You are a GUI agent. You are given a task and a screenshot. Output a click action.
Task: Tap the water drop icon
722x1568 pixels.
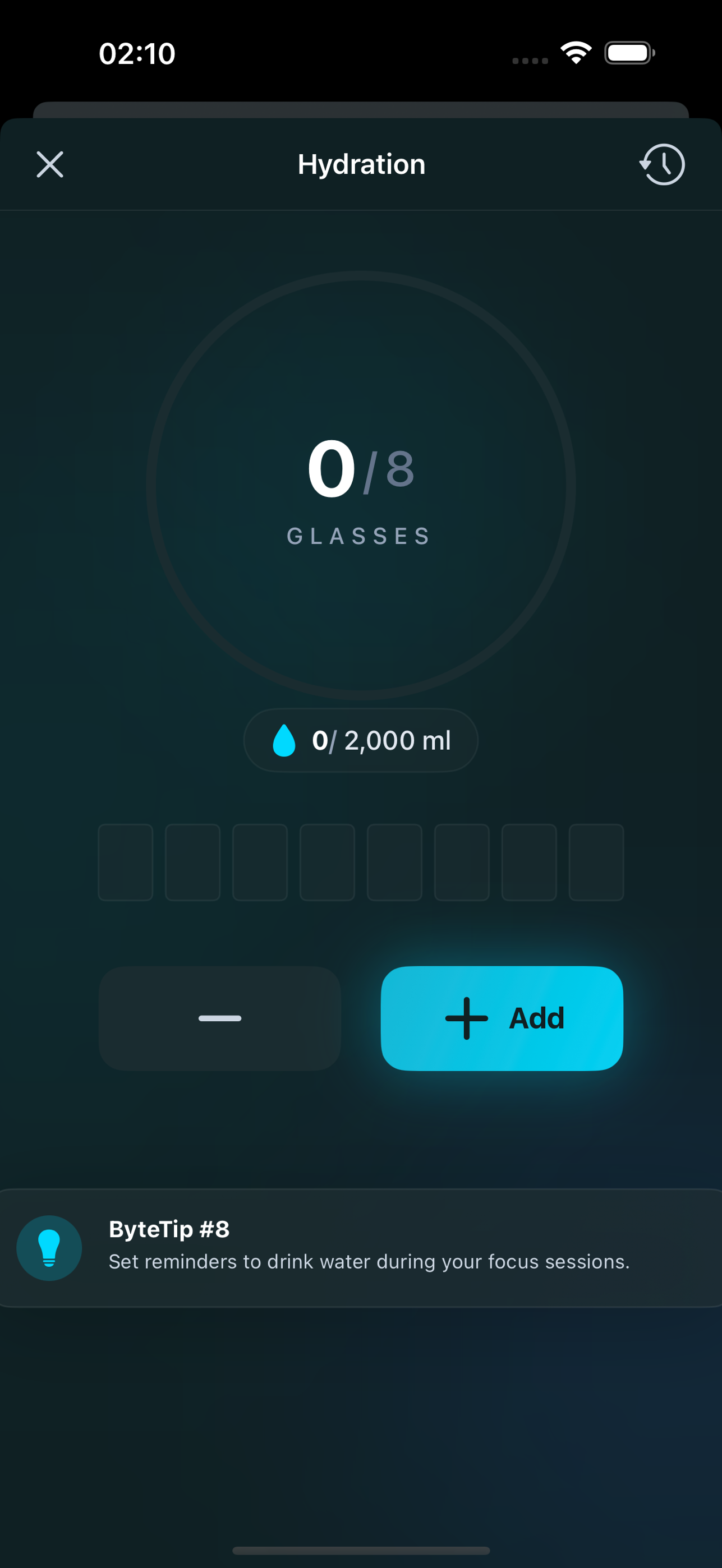pyautogui.click(x=284, y=740)
